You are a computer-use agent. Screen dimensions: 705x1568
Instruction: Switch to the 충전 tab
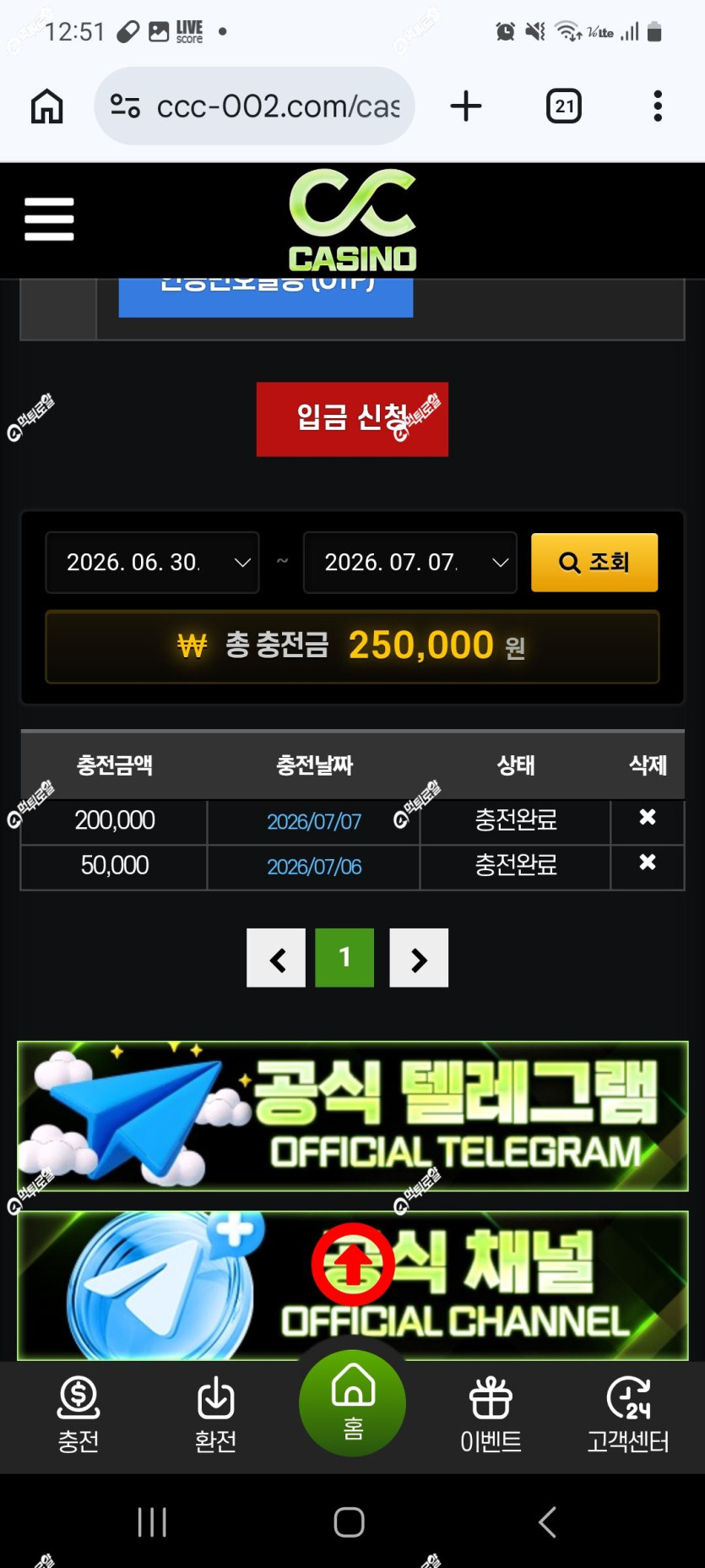coord(79,1415)
